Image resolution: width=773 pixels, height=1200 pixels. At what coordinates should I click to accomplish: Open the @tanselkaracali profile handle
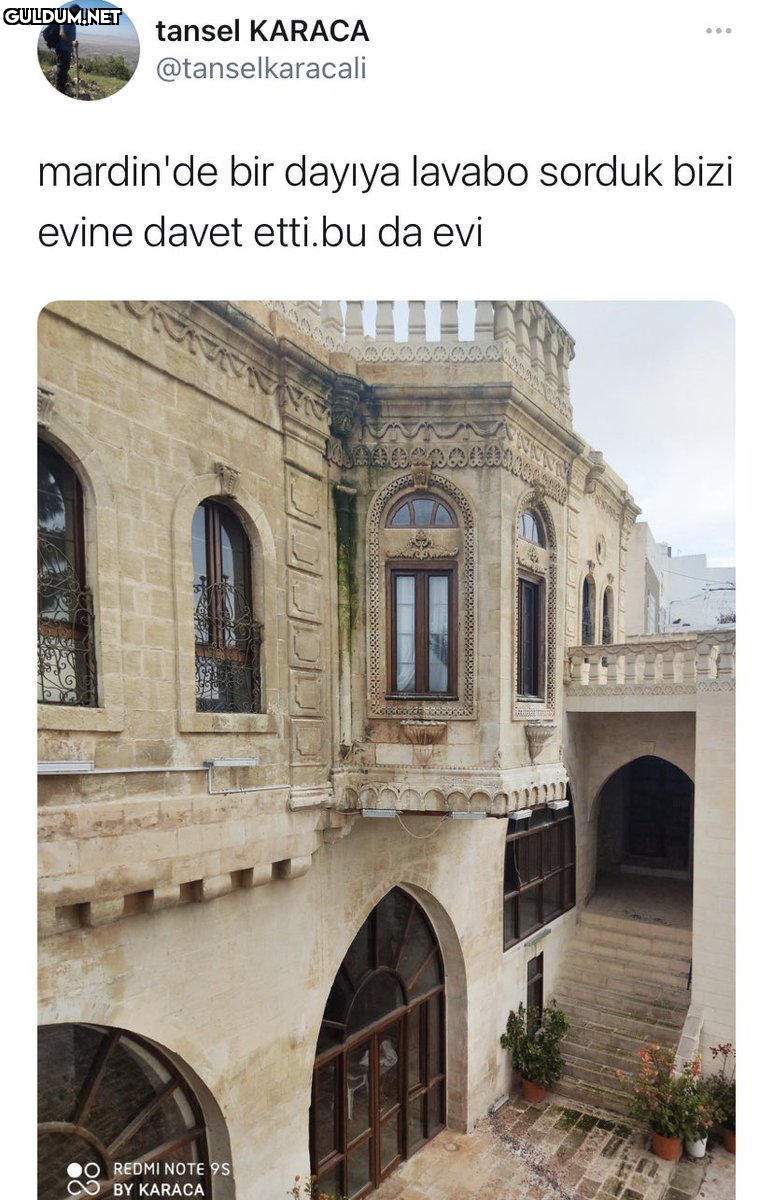261,68
